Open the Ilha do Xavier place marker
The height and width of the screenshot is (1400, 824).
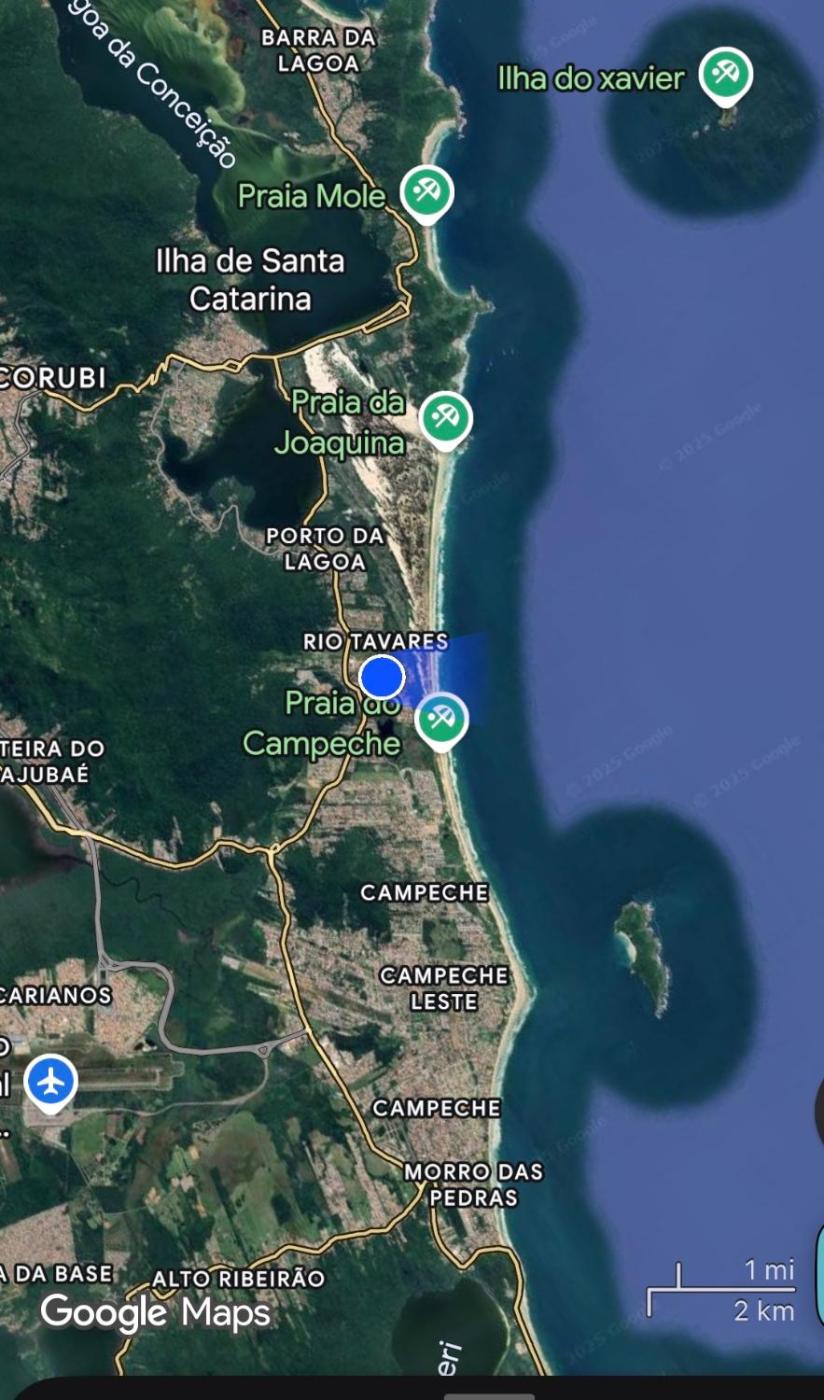tap(725, 74)
